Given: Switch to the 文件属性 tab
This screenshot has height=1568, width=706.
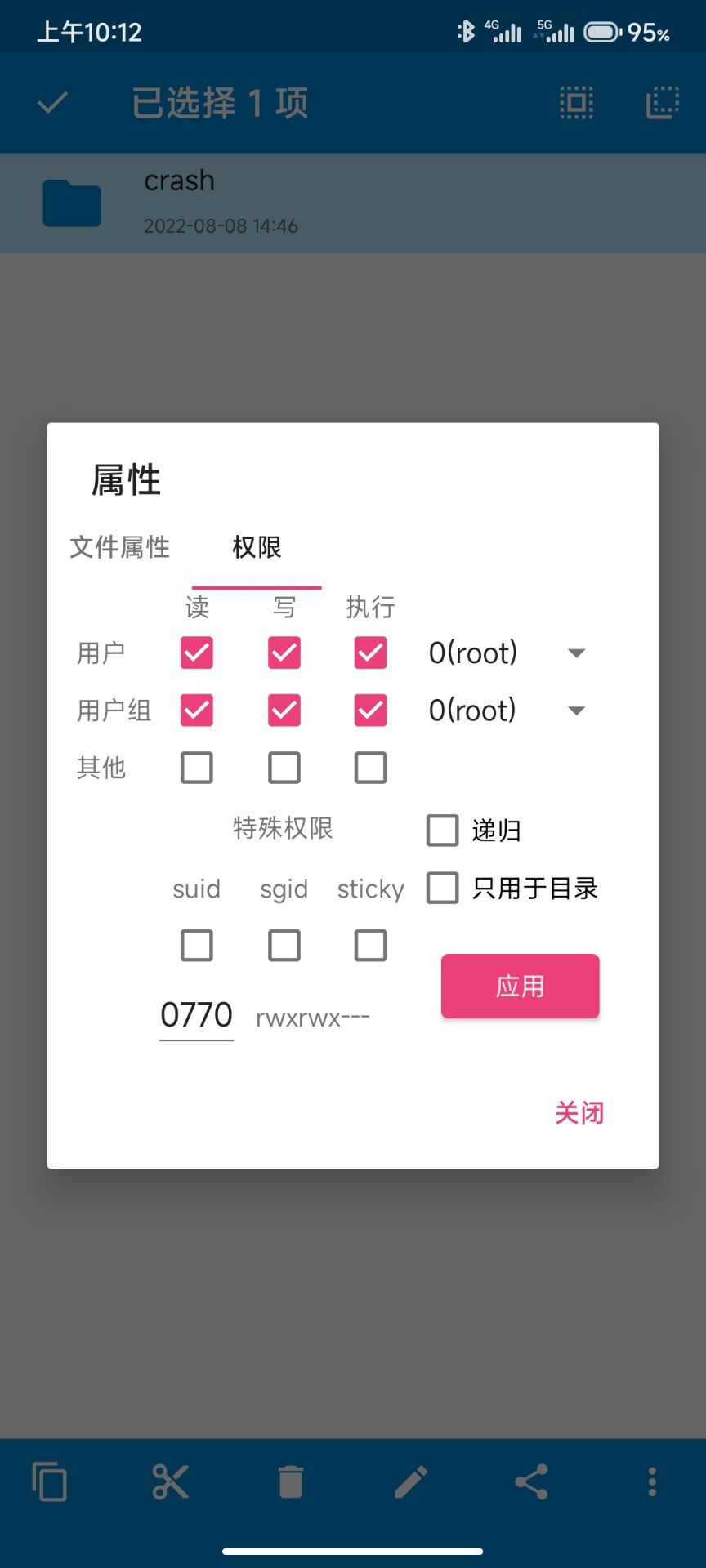Looking at the screenshot, I should (x=120, y=547).
